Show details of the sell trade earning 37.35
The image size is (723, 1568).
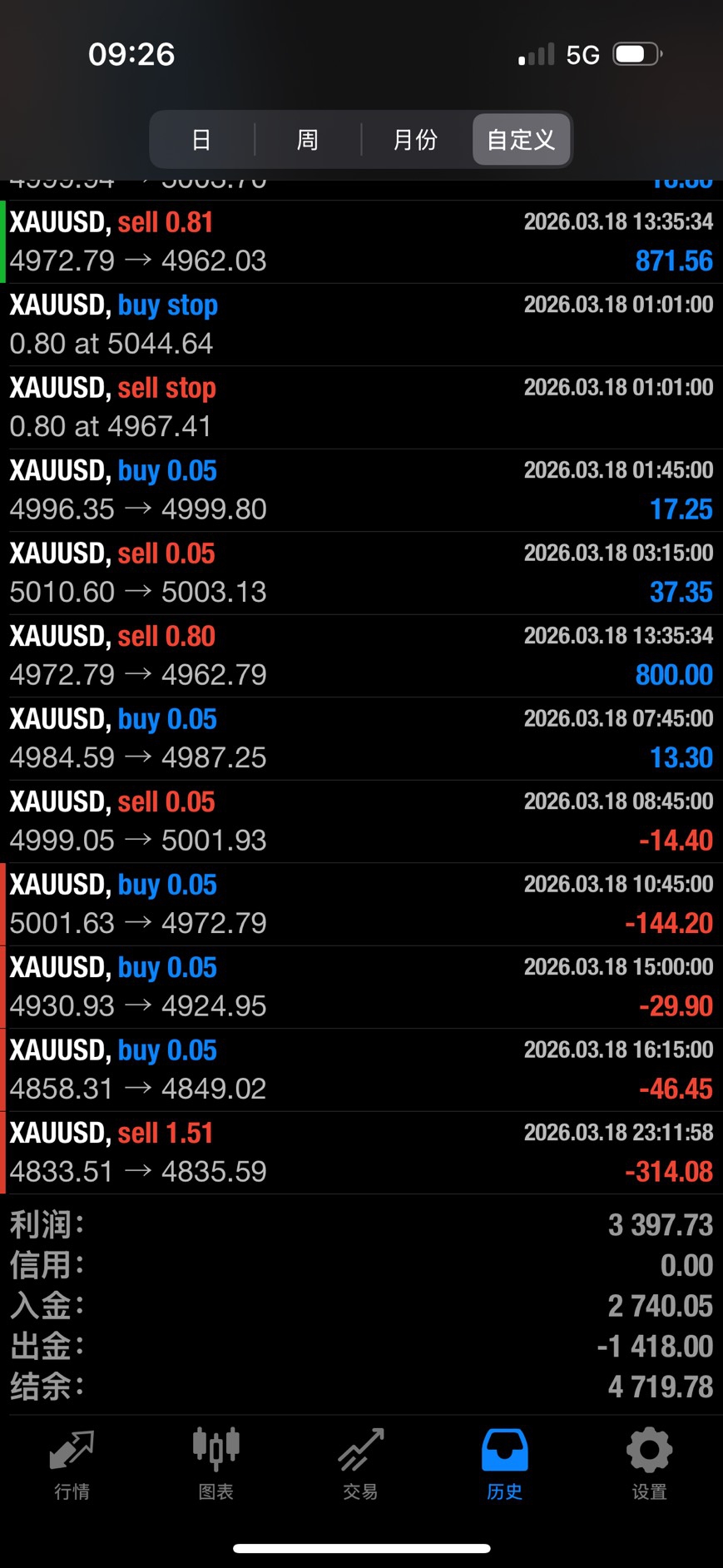[x=361, y=573]
